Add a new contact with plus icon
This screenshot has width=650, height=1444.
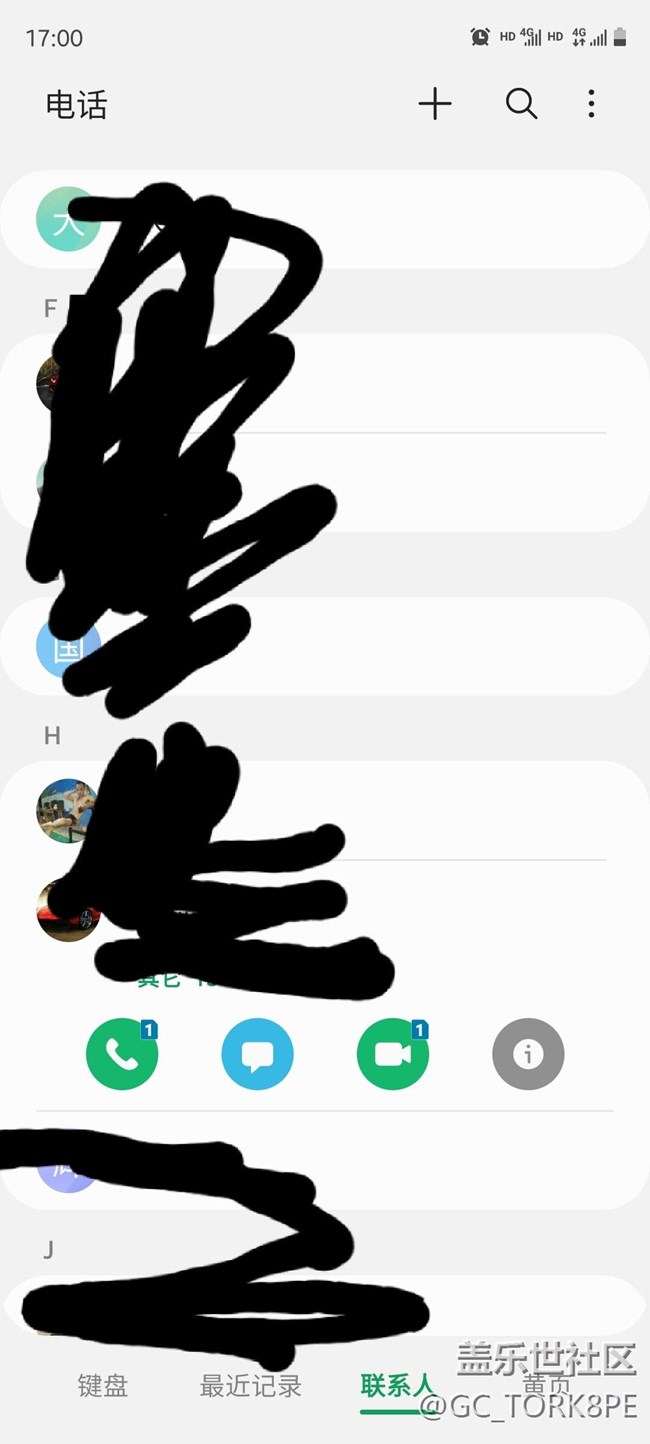434,104
